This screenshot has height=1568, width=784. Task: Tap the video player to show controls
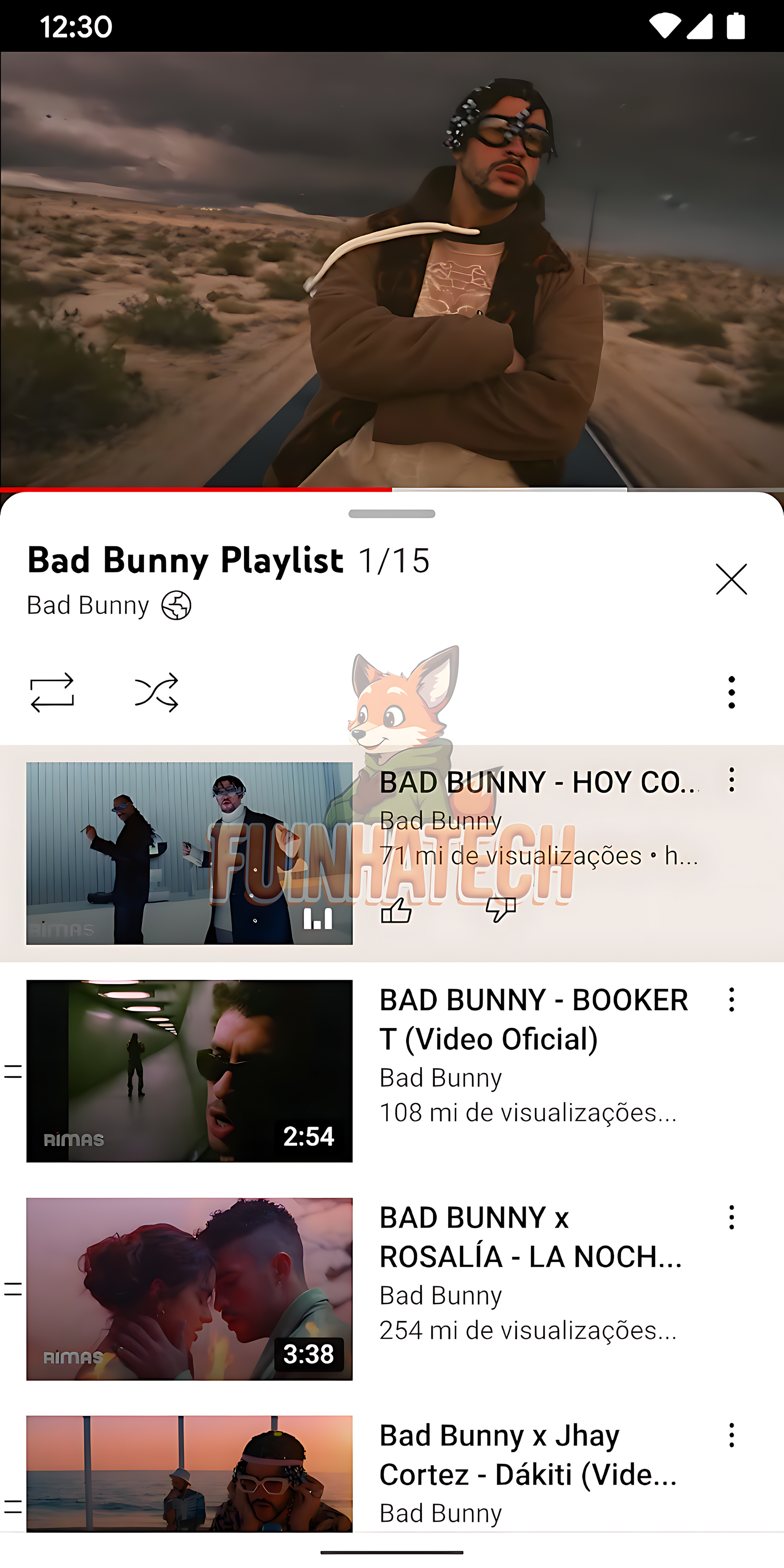[x=392, y=268]
